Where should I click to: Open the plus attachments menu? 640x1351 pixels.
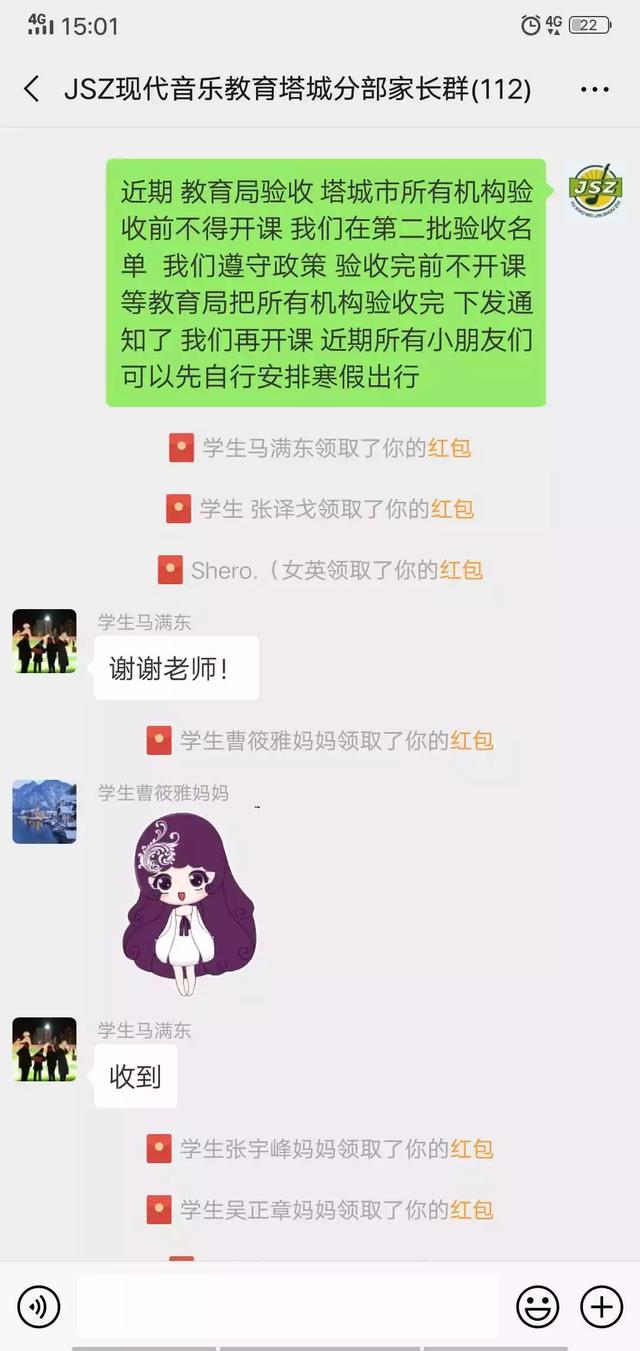601,1306
